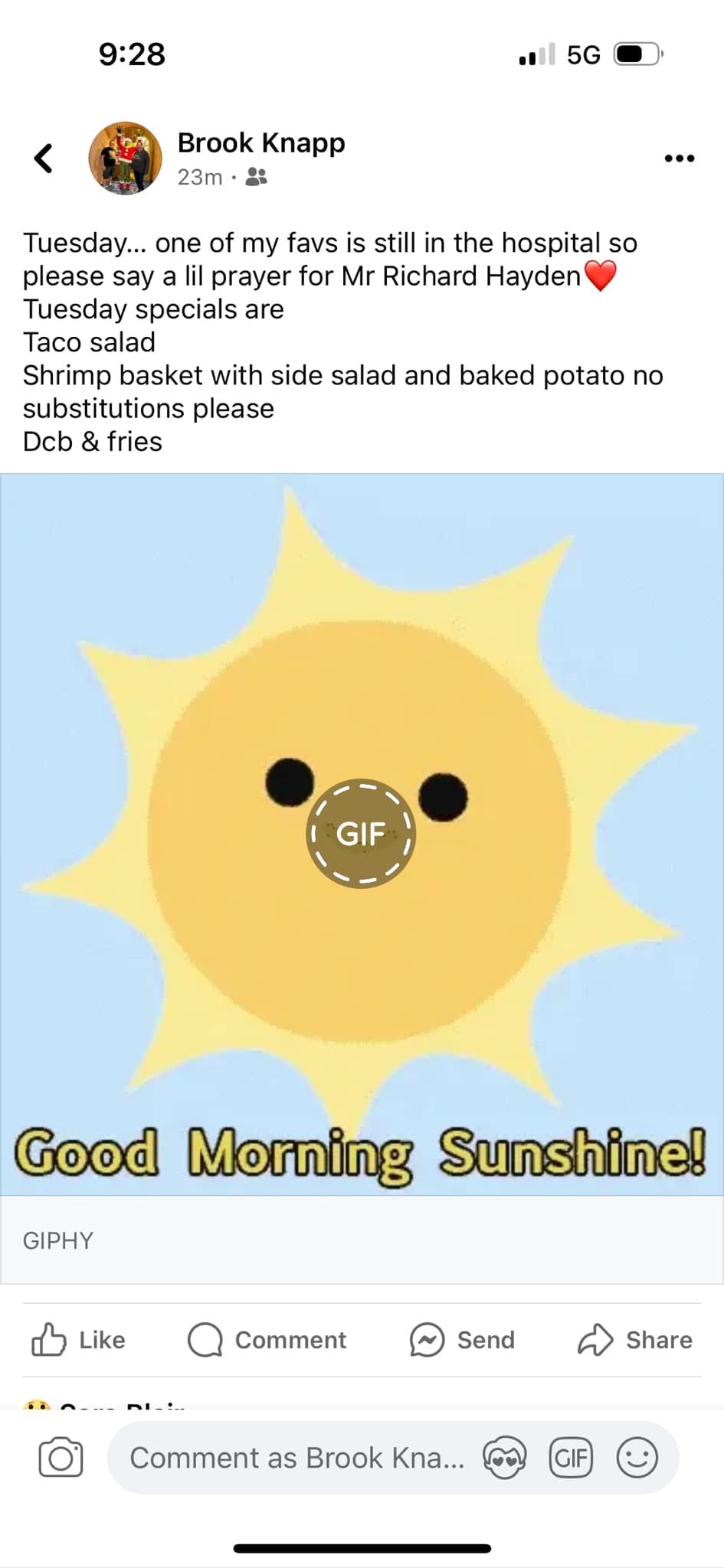Go back using the back arrow
Image resolution: width=724 pixels, height=1568 pixels.
tap(44, 158)
